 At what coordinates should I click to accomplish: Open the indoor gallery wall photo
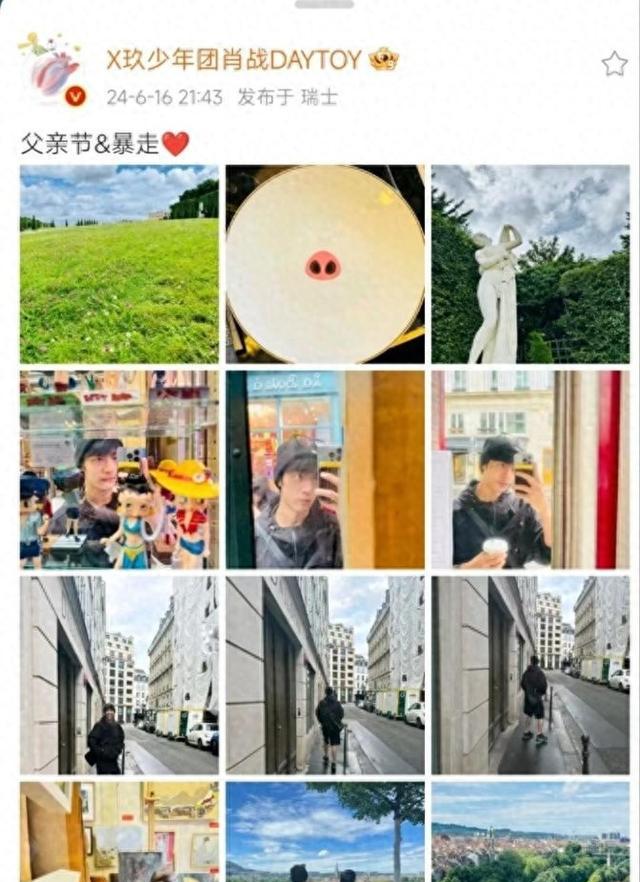[119, 832]
